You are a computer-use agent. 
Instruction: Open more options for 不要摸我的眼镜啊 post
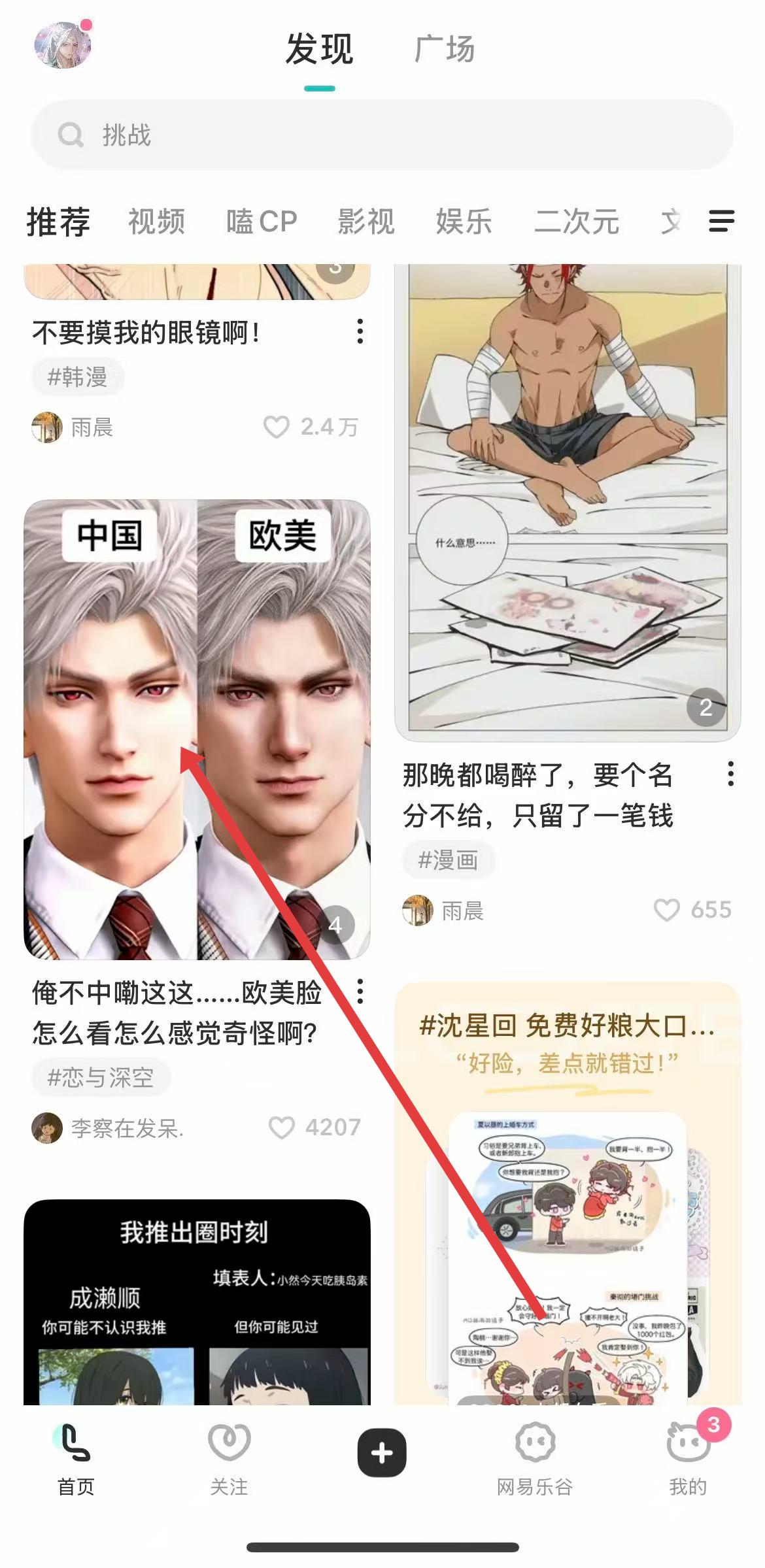pyautogui.click(x=360, y=332)
